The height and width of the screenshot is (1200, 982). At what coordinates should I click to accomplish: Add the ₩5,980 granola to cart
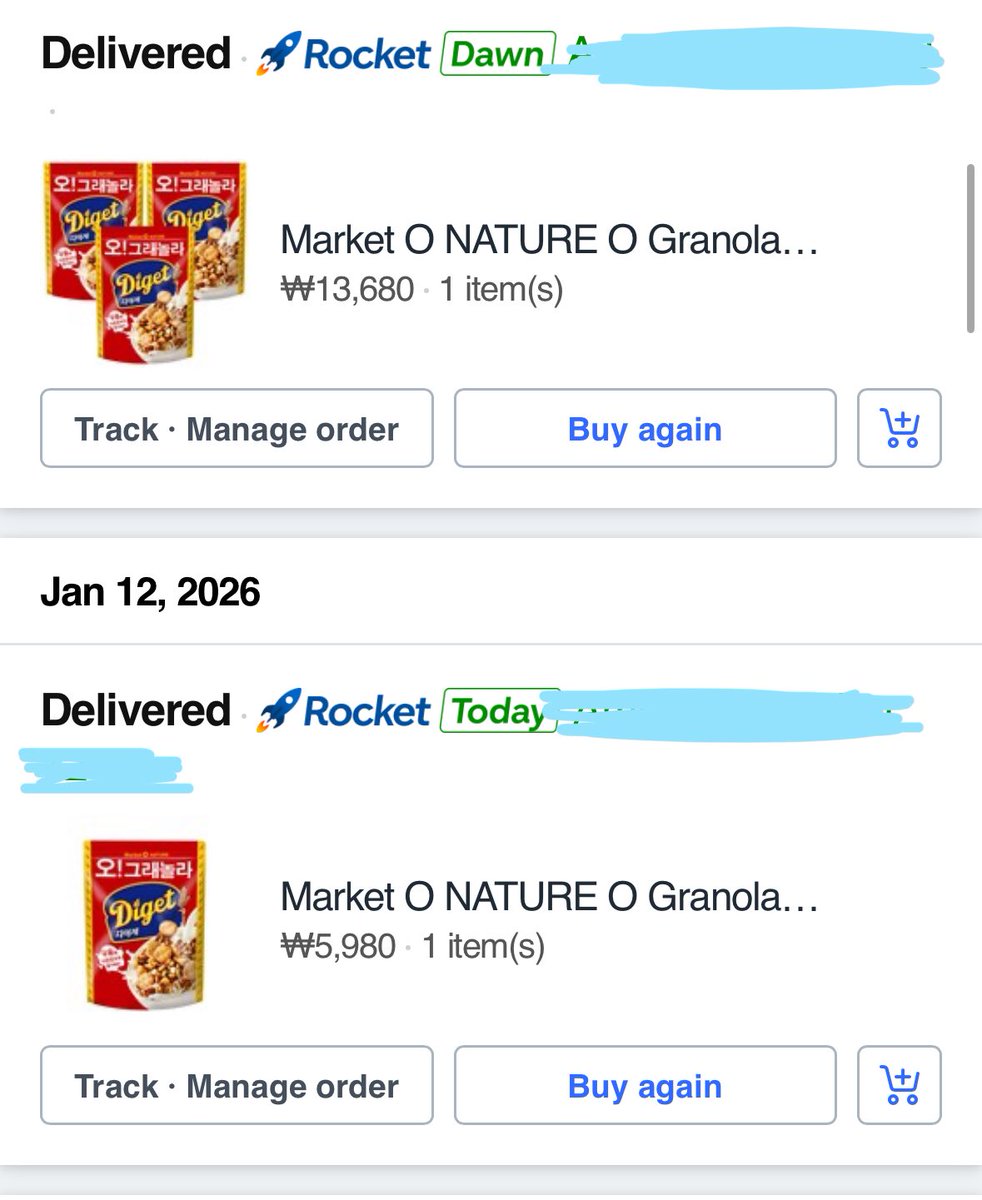[x=899, y=1086]
